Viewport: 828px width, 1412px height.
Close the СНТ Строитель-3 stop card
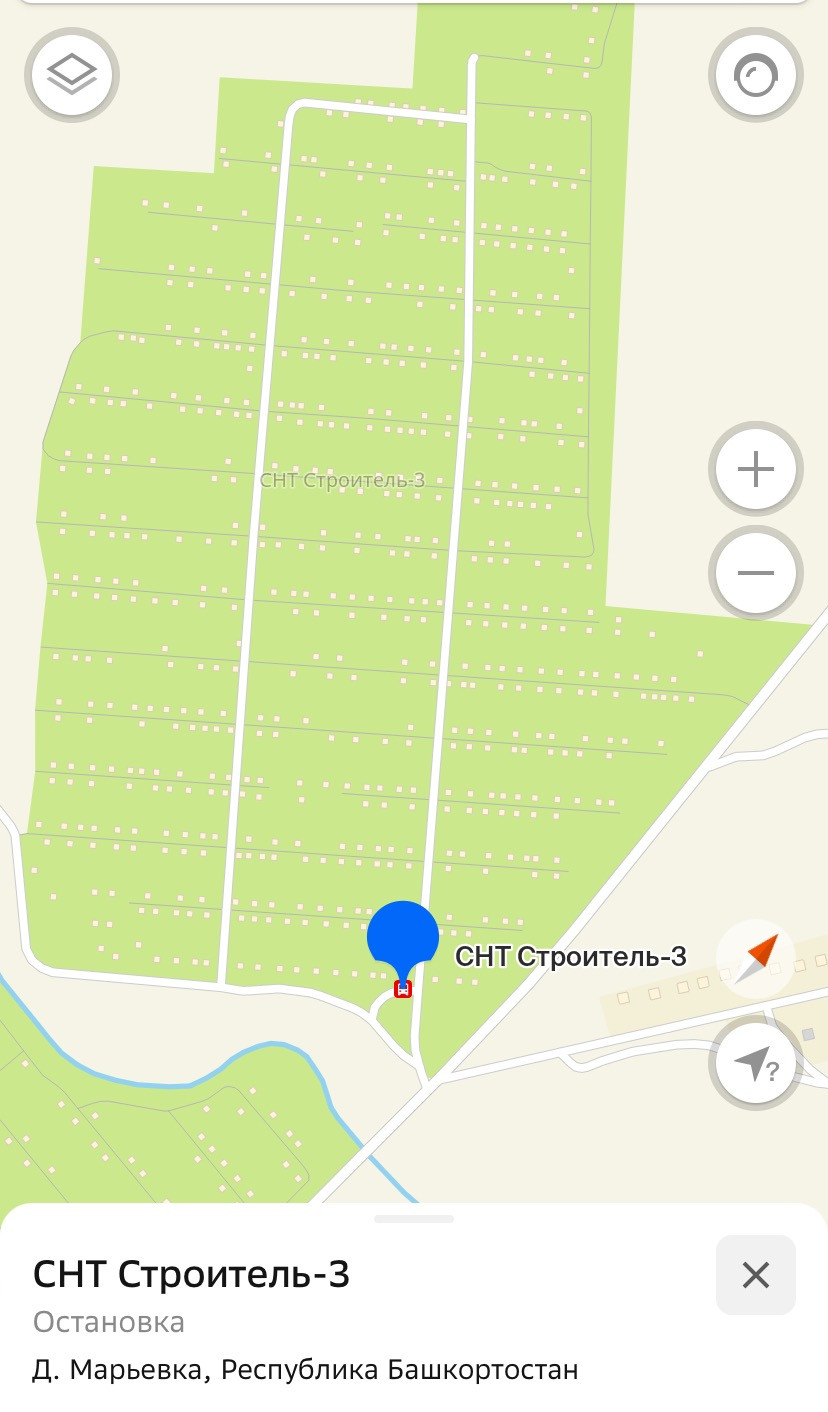click(x=755, y=1275)
